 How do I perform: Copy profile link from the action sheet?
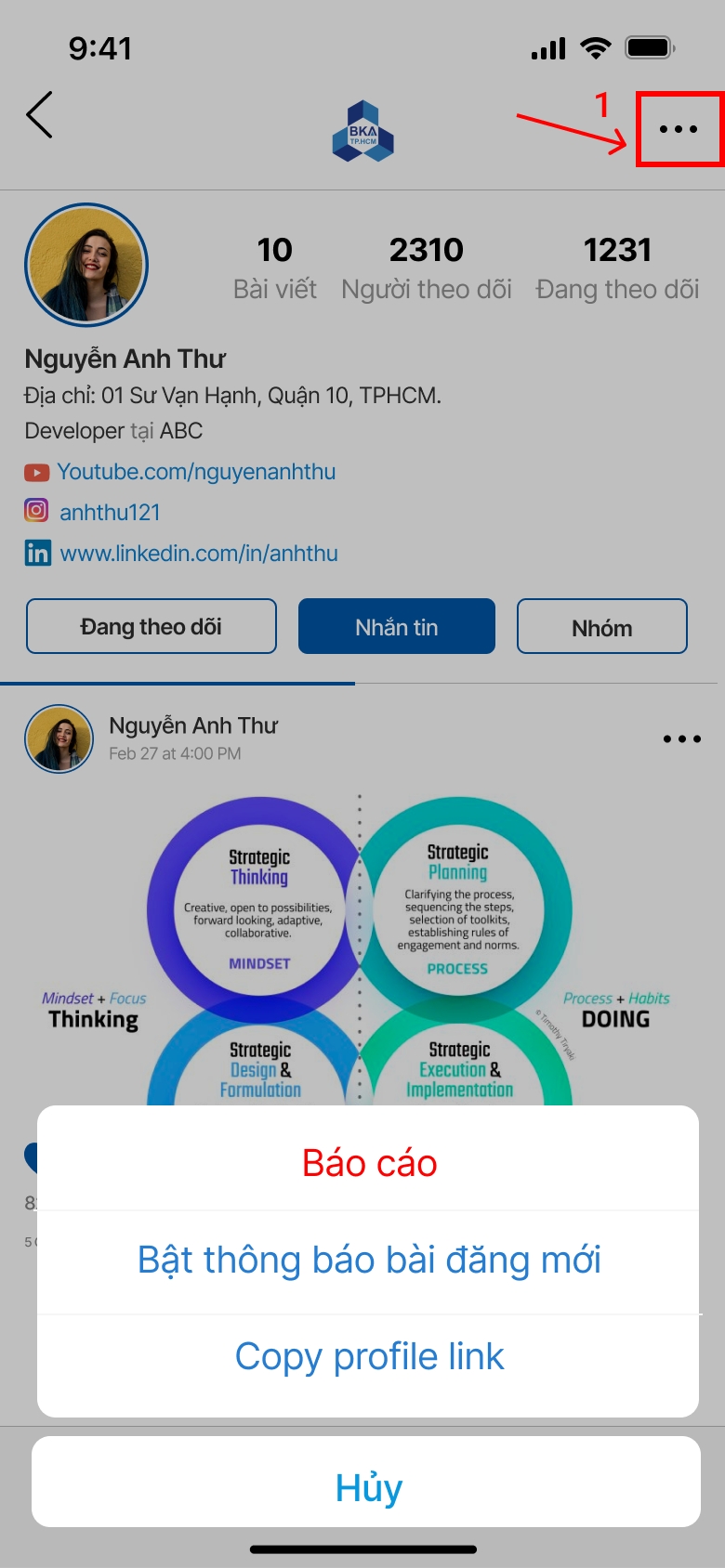click(x=369, y=1357)
